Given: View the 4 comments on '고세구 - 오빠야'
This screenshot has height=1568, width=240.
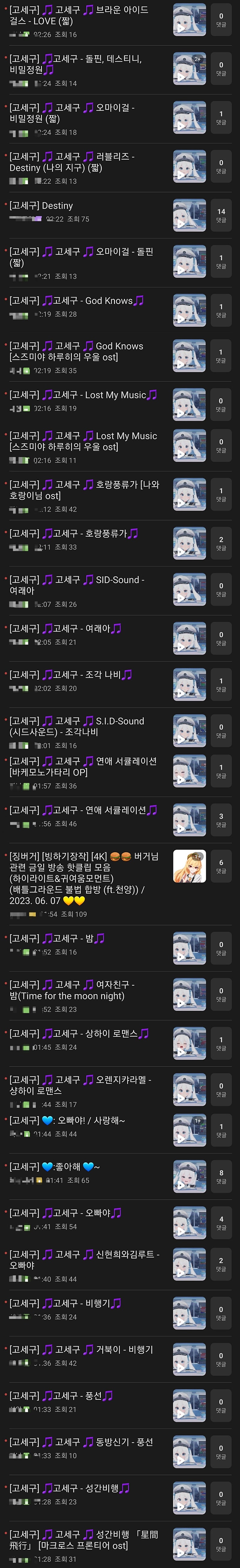Looking at the screenshot, I should (220, 1223).
